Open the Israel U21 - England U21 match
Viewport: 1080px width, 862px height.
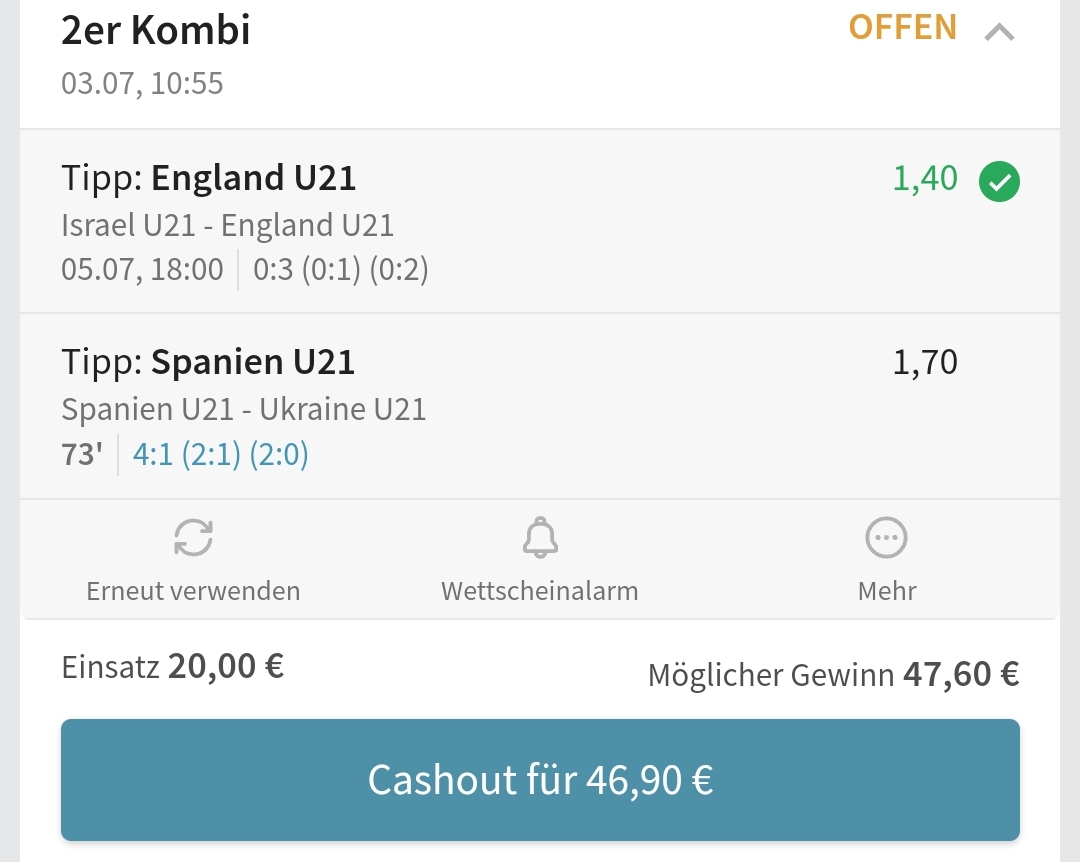(x=228, y=225)
